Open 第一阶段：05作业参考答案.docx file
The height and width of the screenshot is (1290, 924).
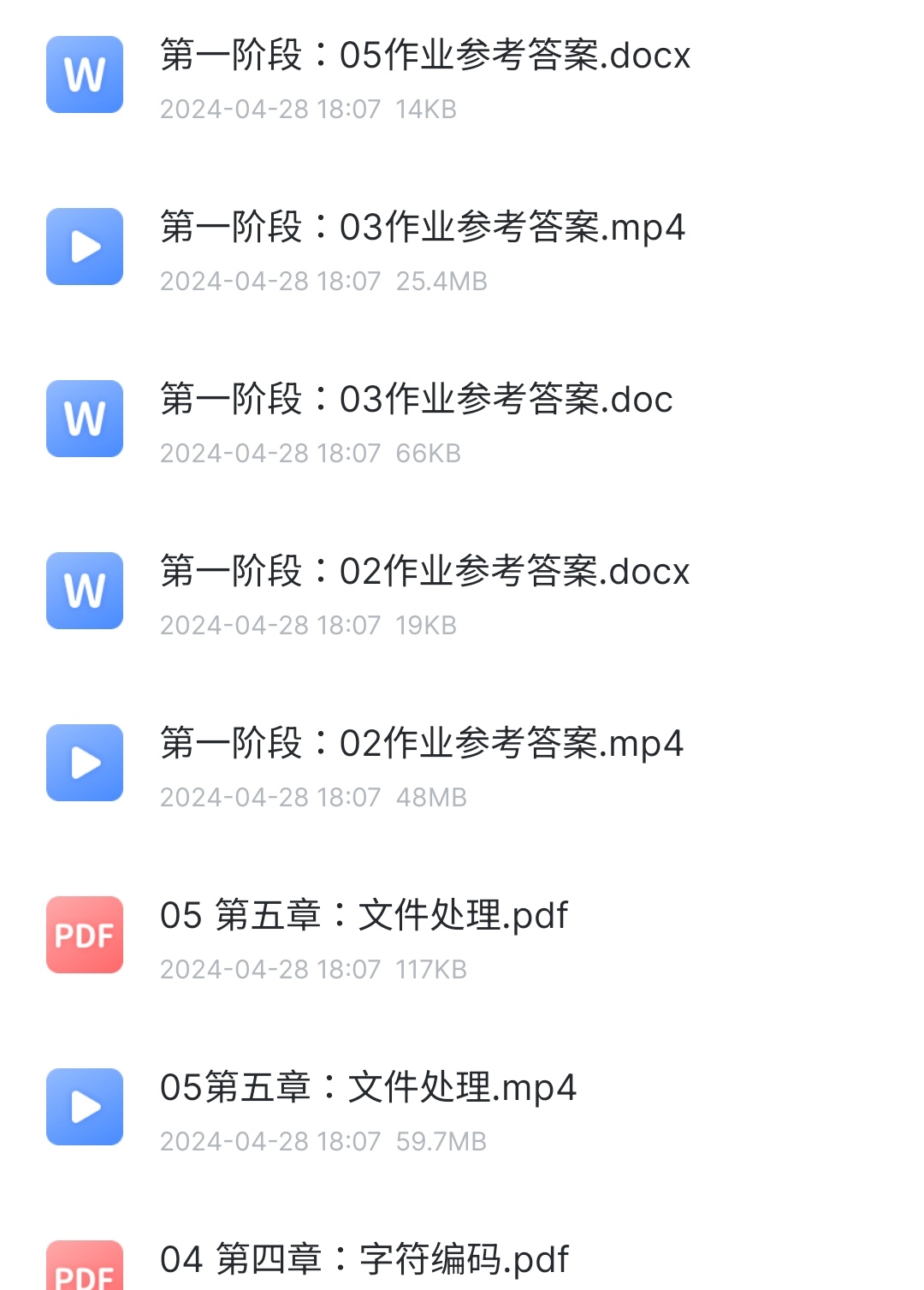coord(424,56)
